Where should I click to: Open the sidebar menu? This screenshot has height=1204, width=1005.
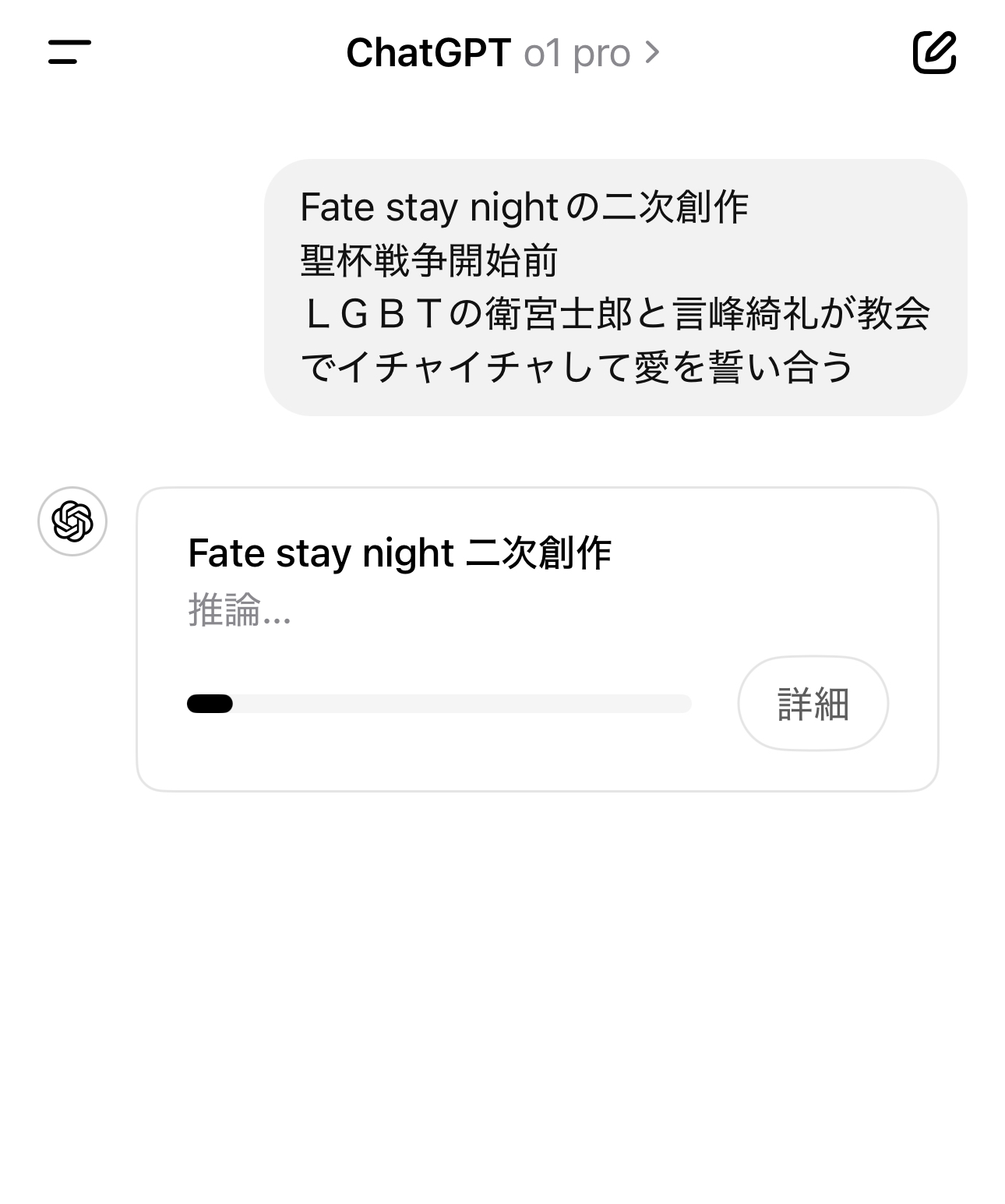[69, 52]
